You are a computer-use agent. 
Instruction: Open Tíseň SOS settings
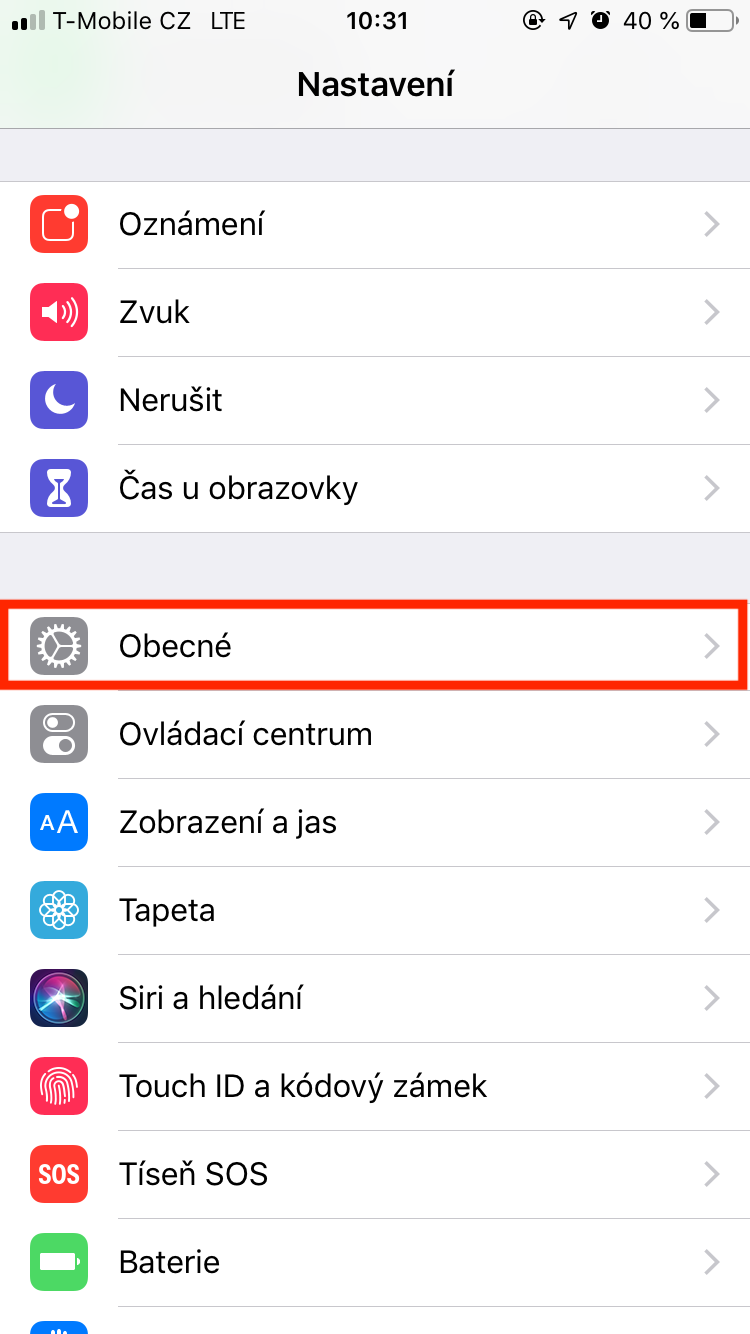click(375, 1174)
